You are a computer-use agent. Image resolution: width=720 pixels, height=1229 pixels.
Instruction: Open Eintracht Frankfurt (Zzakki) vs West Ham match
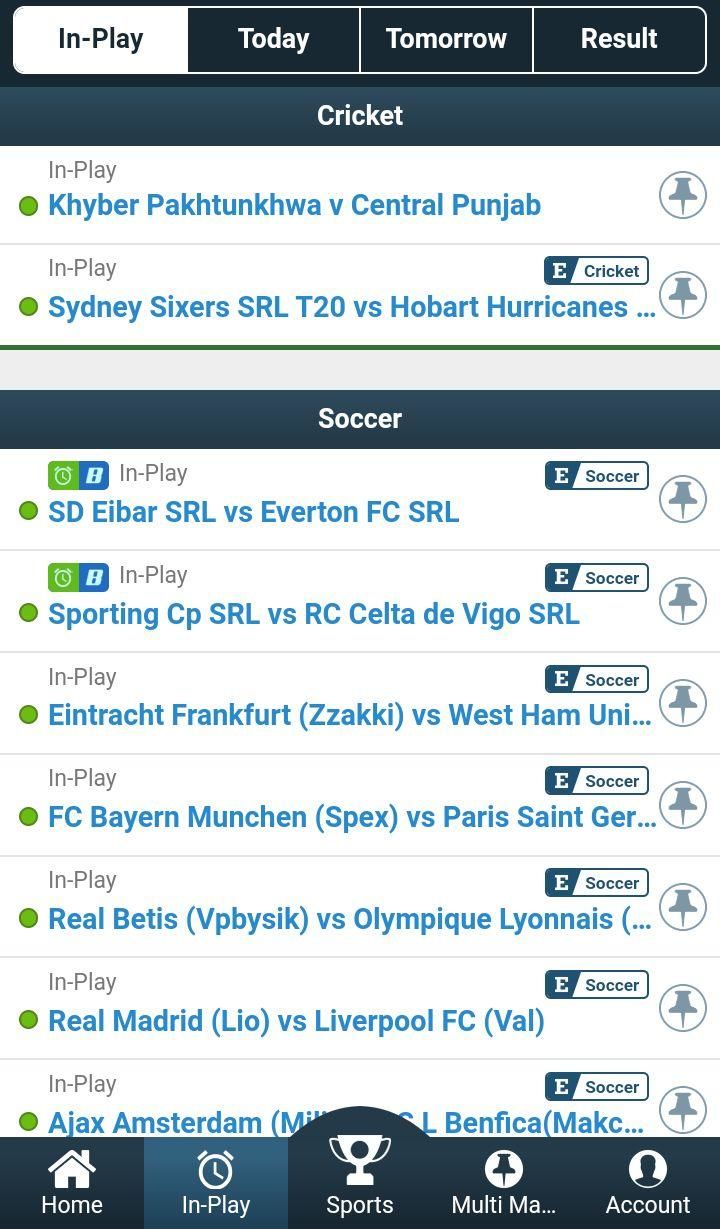coord(349,715)
